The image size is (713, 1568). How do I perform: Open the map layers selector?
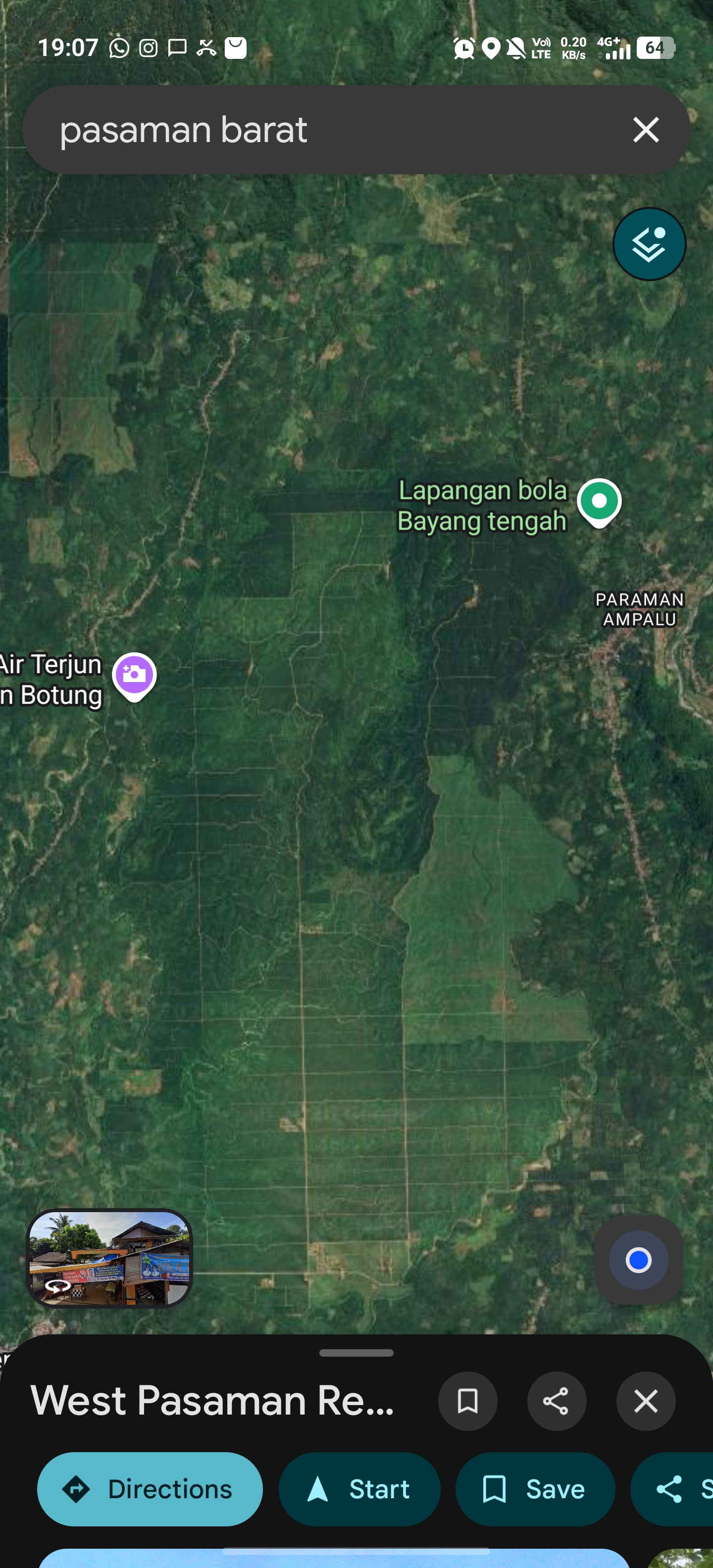pos(649,244)
